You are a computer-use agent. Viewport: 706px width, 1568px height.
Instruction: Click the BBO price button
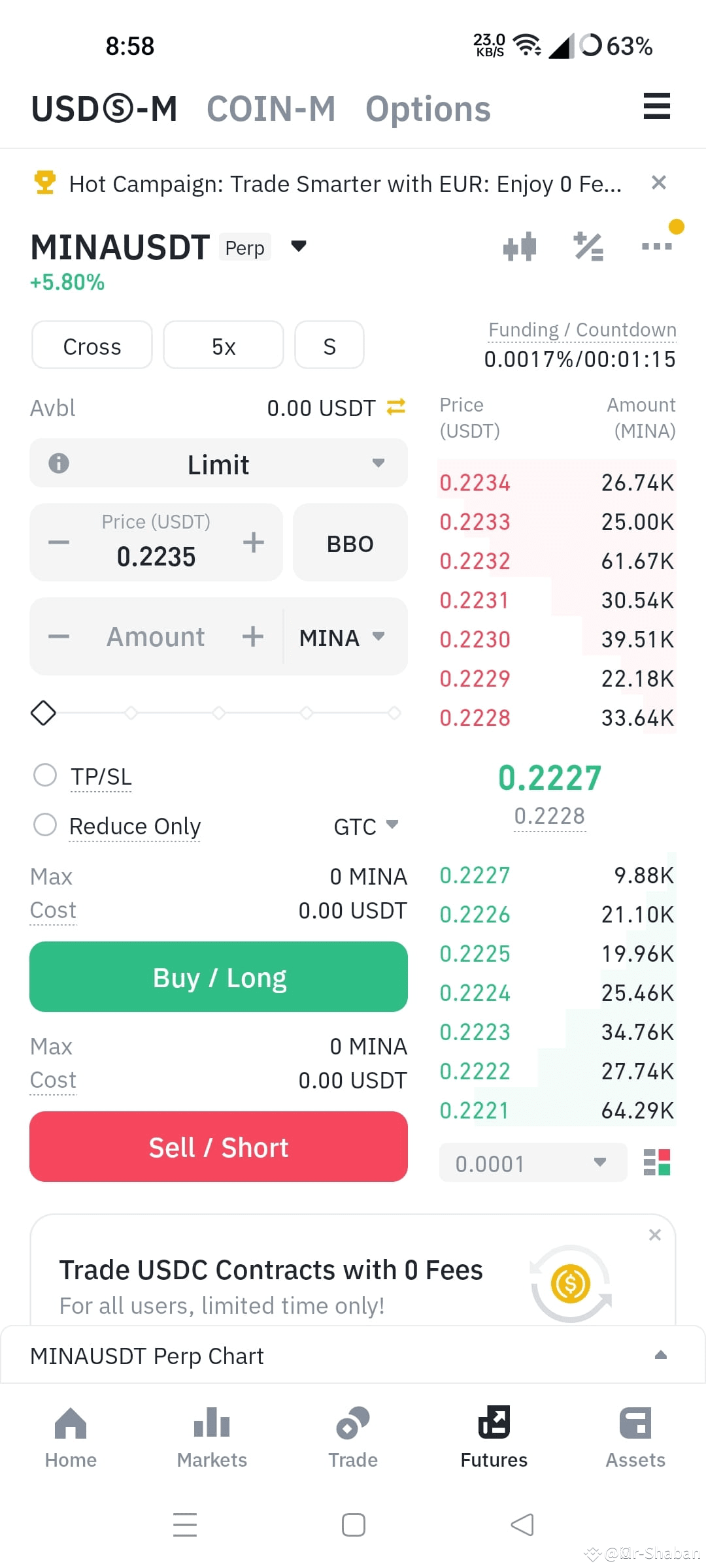click(350, 542)
